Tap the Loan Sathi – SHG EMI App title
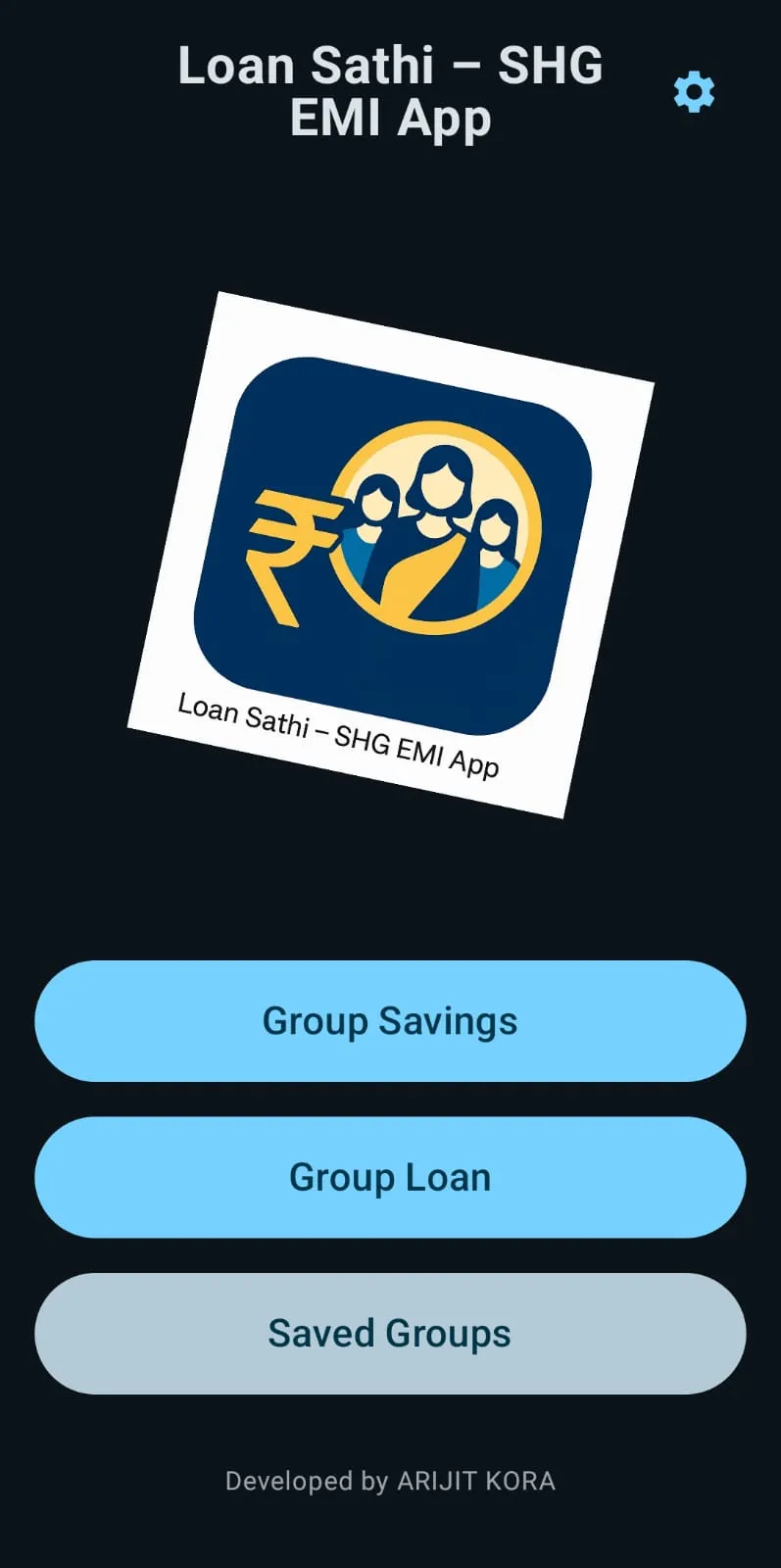This screenshot has width=781, height=1568. 390,91
